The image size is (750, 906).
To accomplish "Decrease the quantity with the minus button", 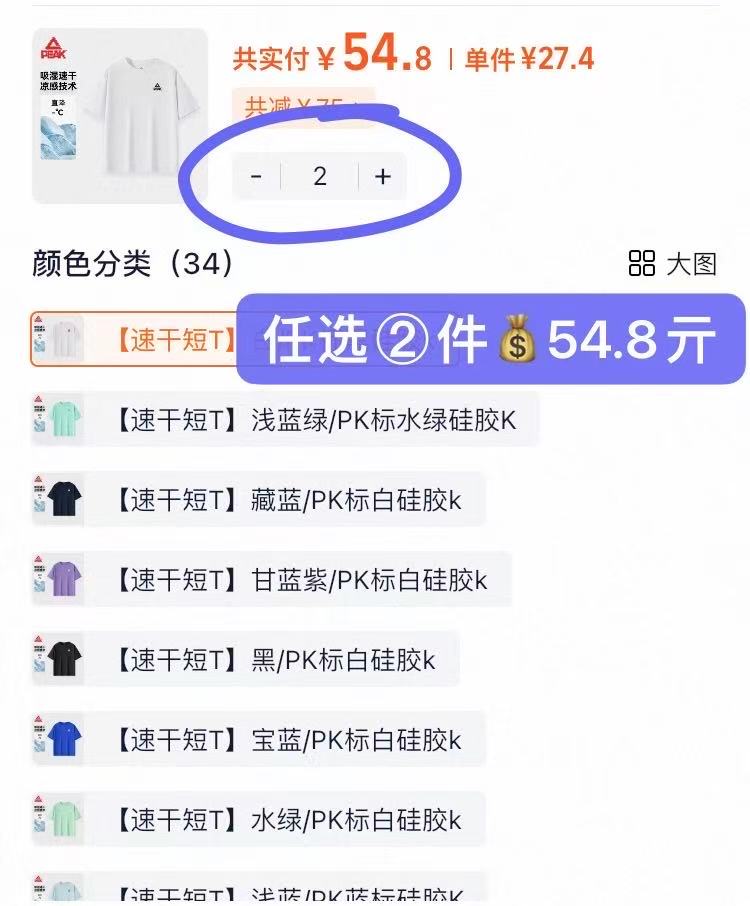I will 257,177.
